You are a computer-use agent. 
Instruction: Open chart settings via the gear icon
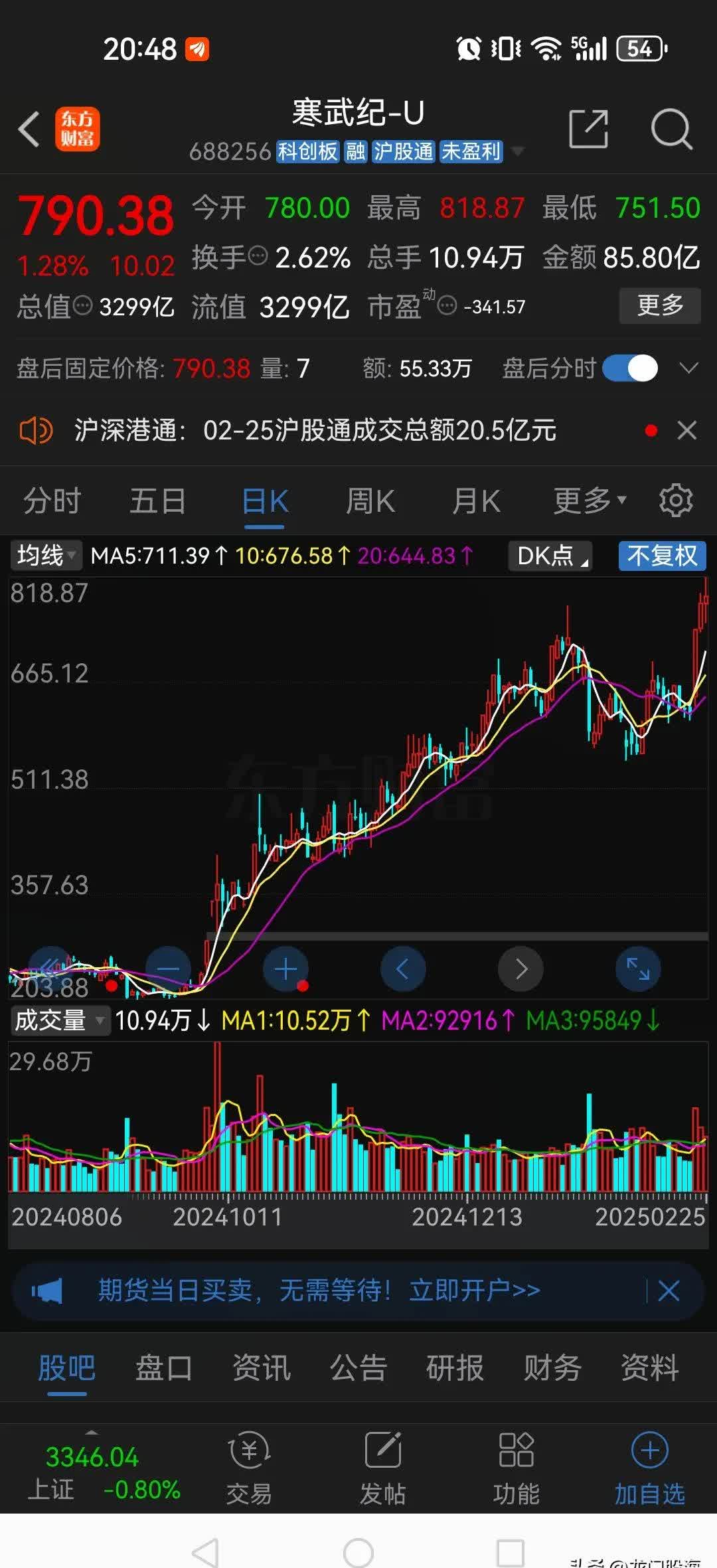[x=677, y=501]
